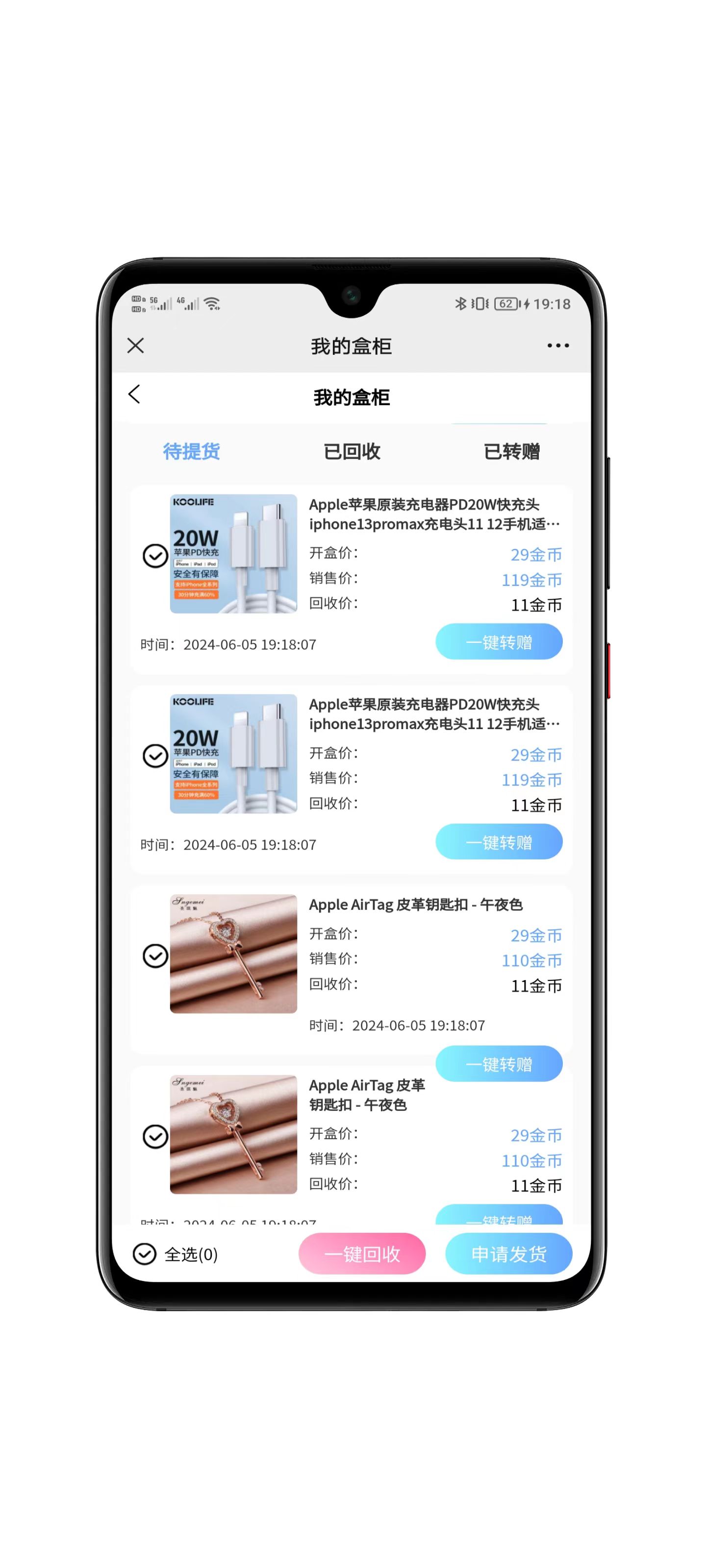706x1568 pixels.
Task: Toggle the 全选 select-all checkbox
Action: [145, 1254]
